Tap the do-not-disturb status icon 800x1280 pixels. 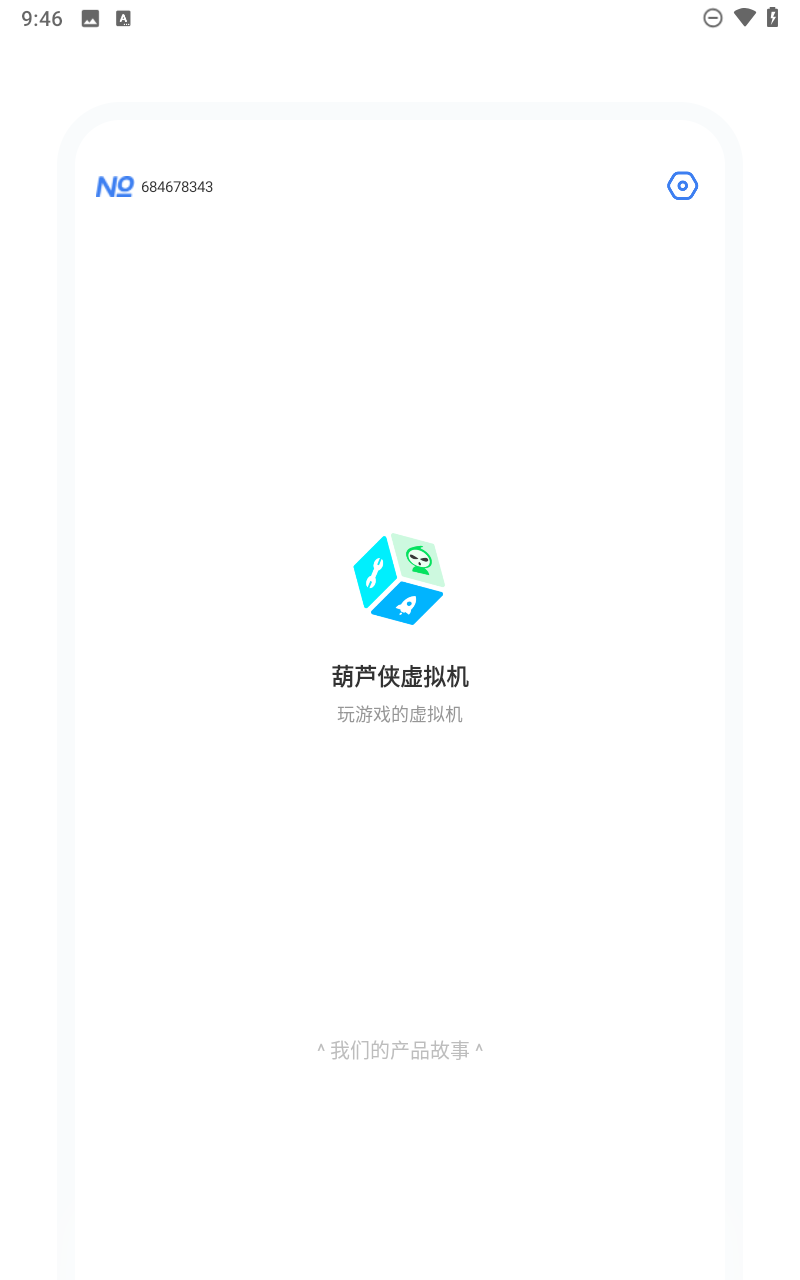[x=712, y=17]
